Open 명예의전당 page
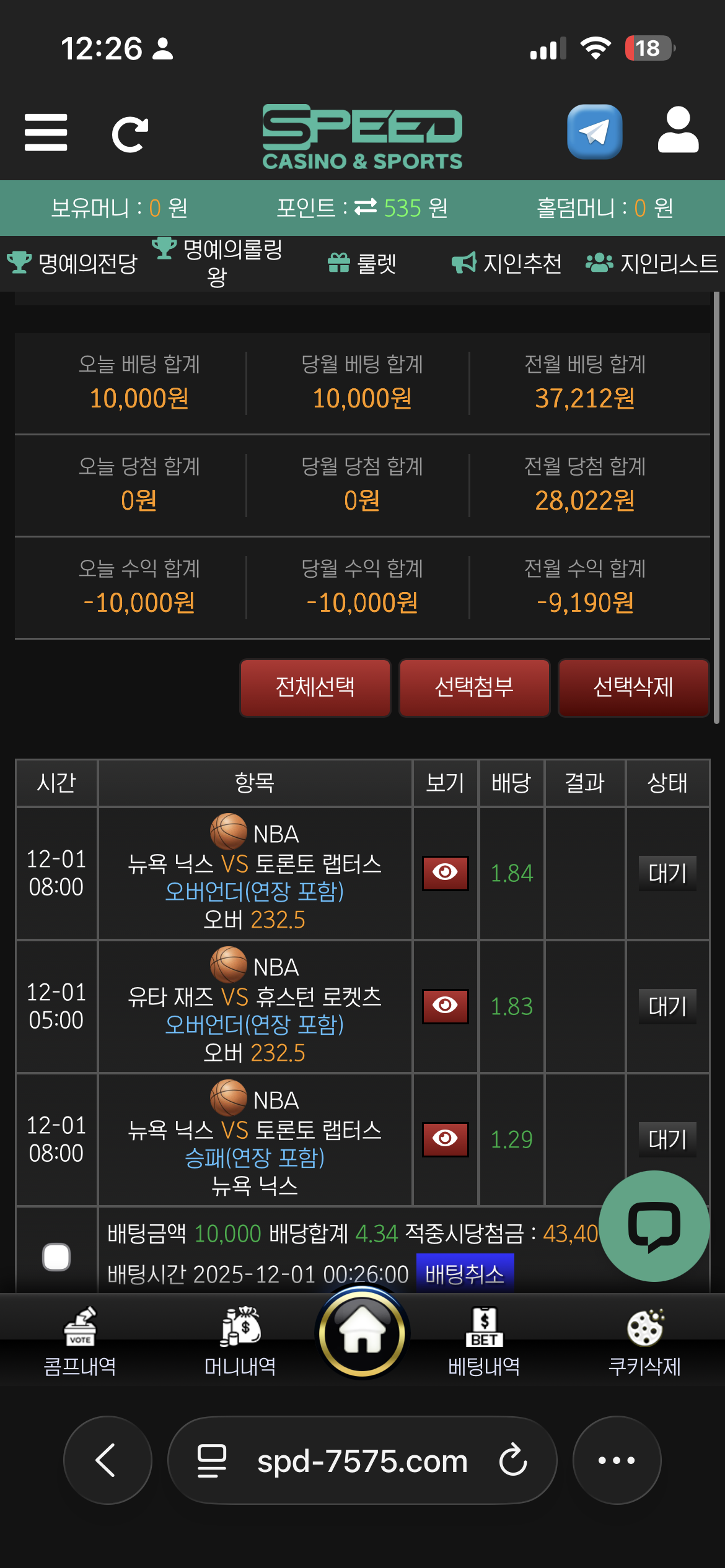This screenshot has height=1568, width=725. [73, 264]
